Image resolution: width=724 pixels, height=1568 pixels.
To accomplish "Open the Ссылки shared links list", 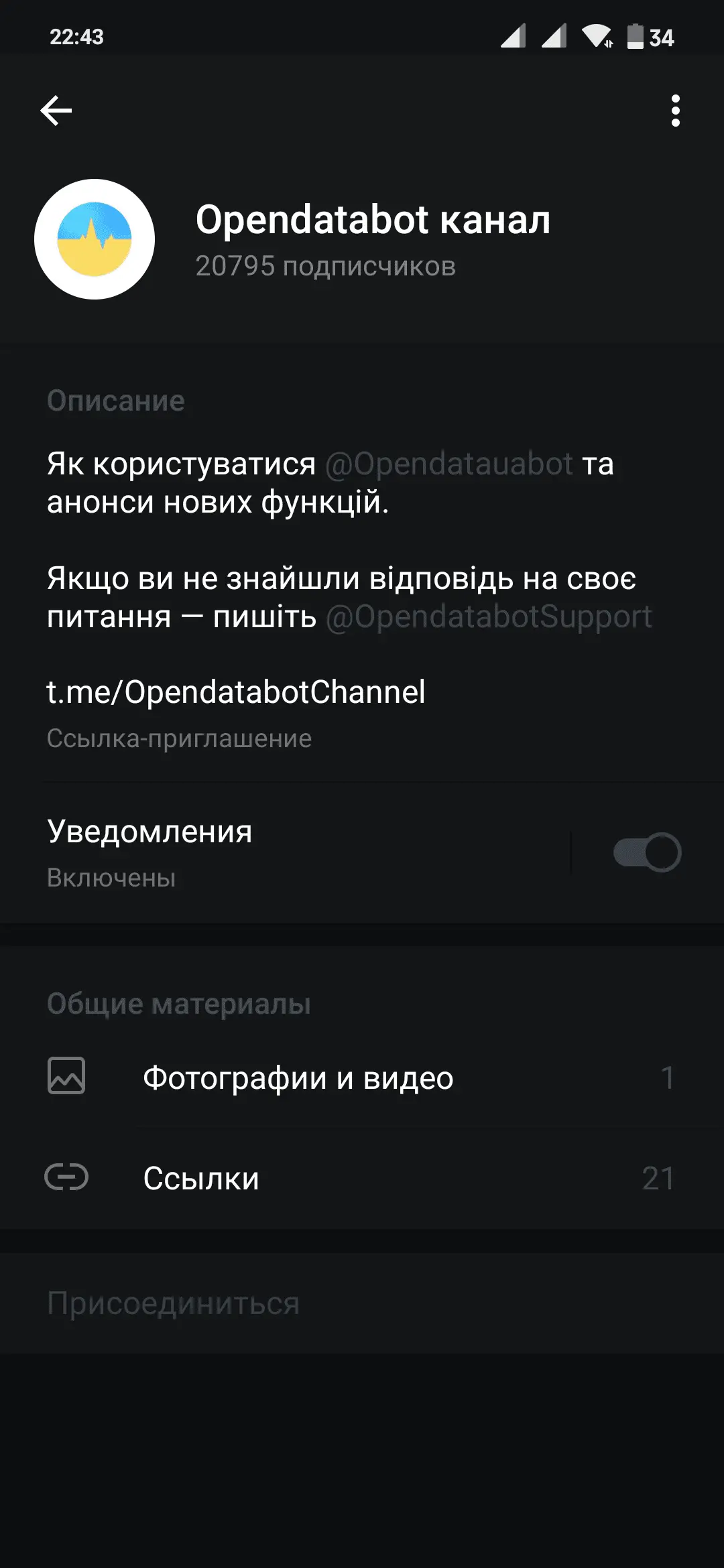I will (362, 1178).
